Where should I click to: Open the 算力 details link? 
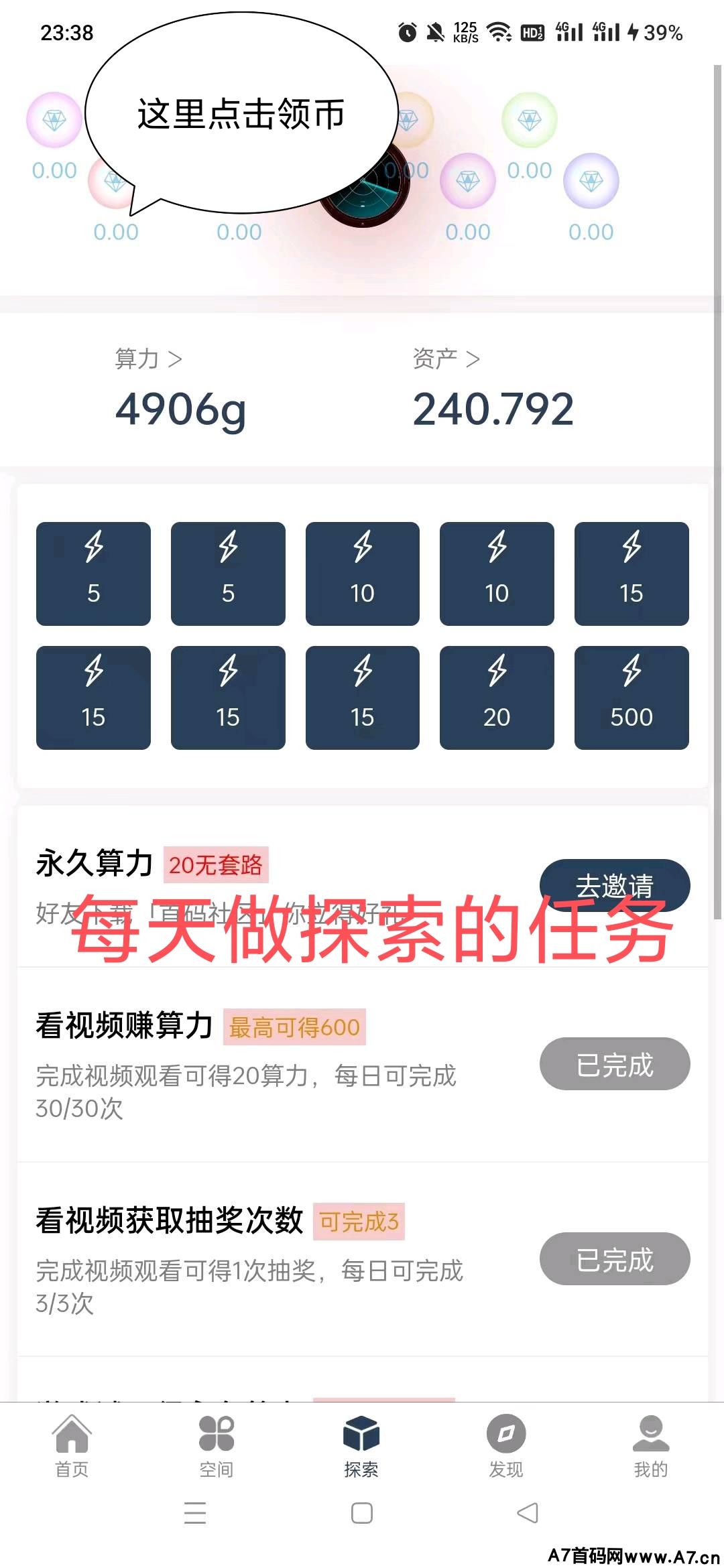point(148,359)
